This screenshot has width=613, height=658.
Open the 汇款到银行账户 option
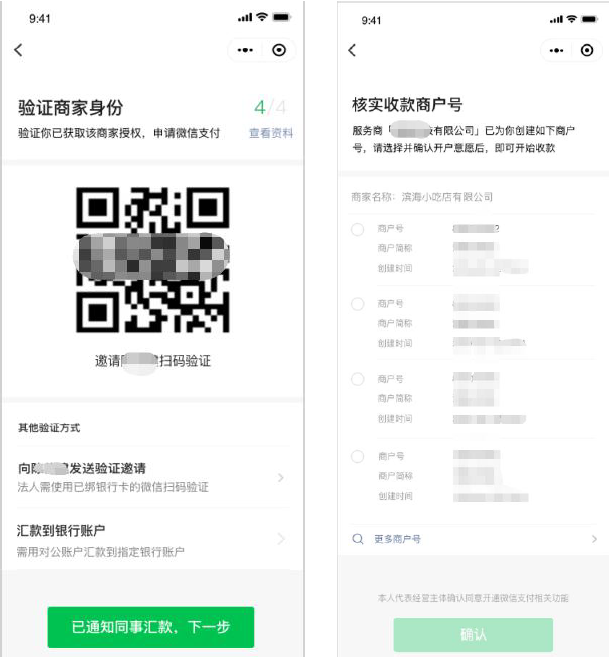tap(150, 540)
